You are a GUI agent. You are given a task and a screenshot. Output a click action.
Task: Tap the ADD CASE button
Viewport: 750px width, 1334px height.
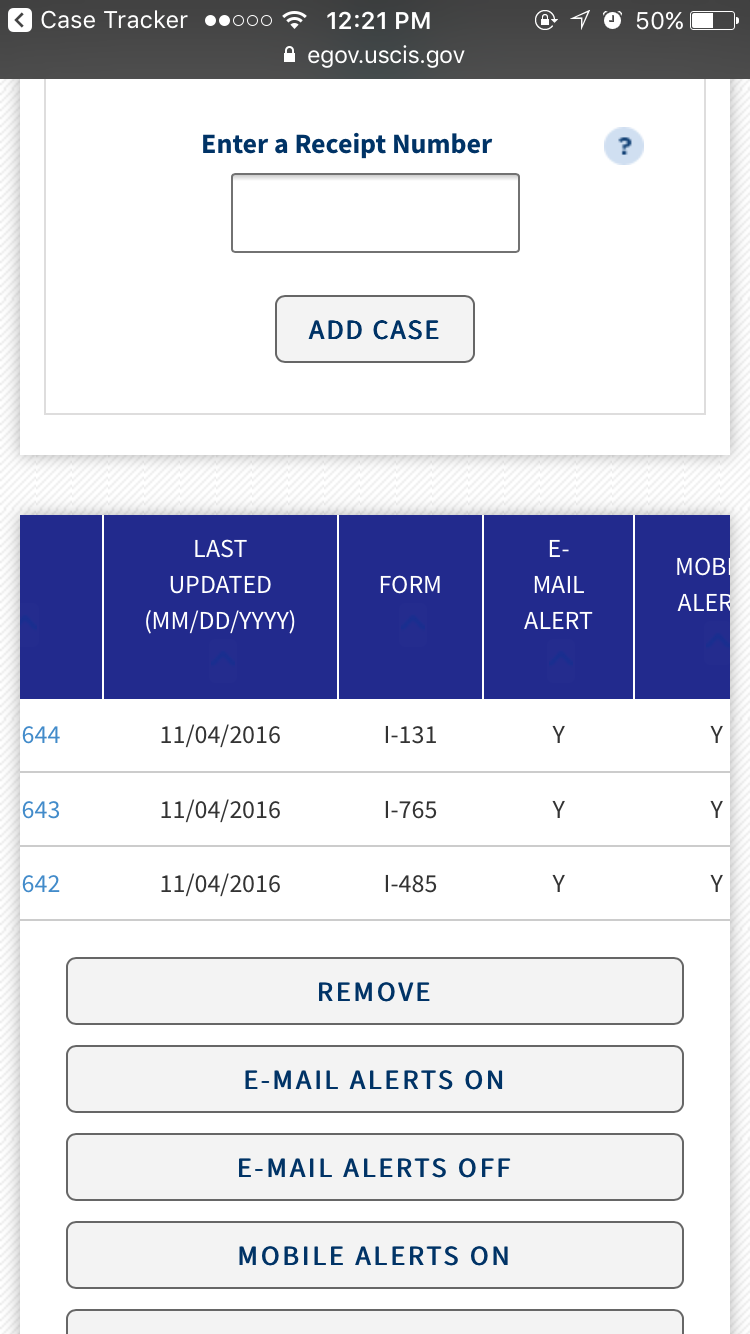pyautogui.click(x=375, y=329)
